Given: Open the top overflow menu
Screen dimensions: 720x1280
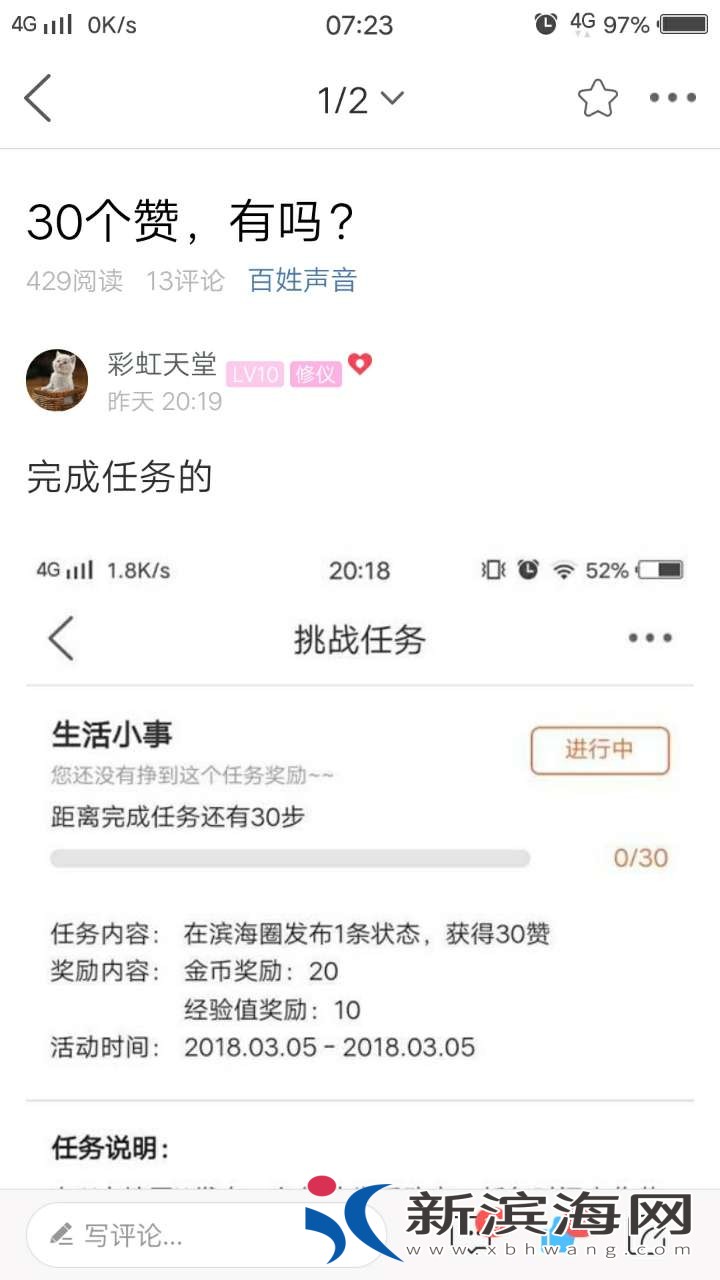Looking at the screenshot, I should [673, 98].
